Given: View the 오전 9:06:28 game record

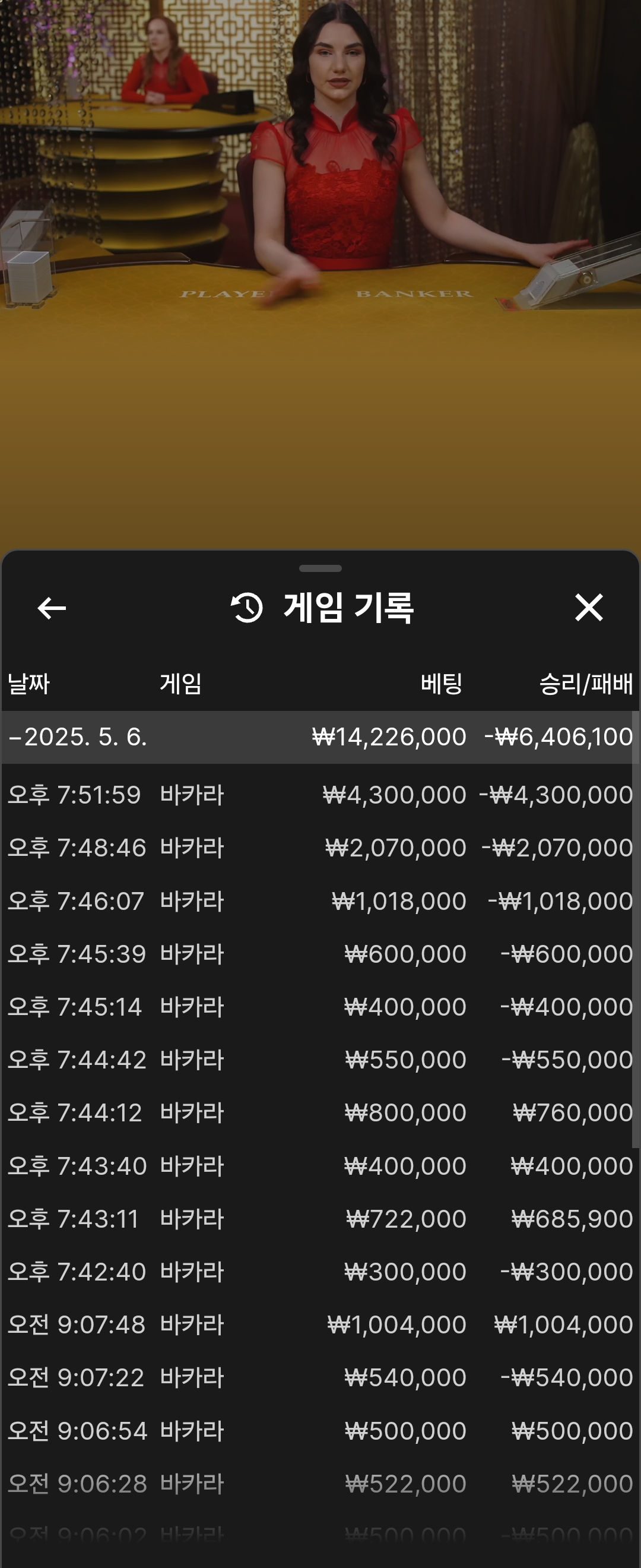Looking at the screenshot, I should click(320, 1484).
